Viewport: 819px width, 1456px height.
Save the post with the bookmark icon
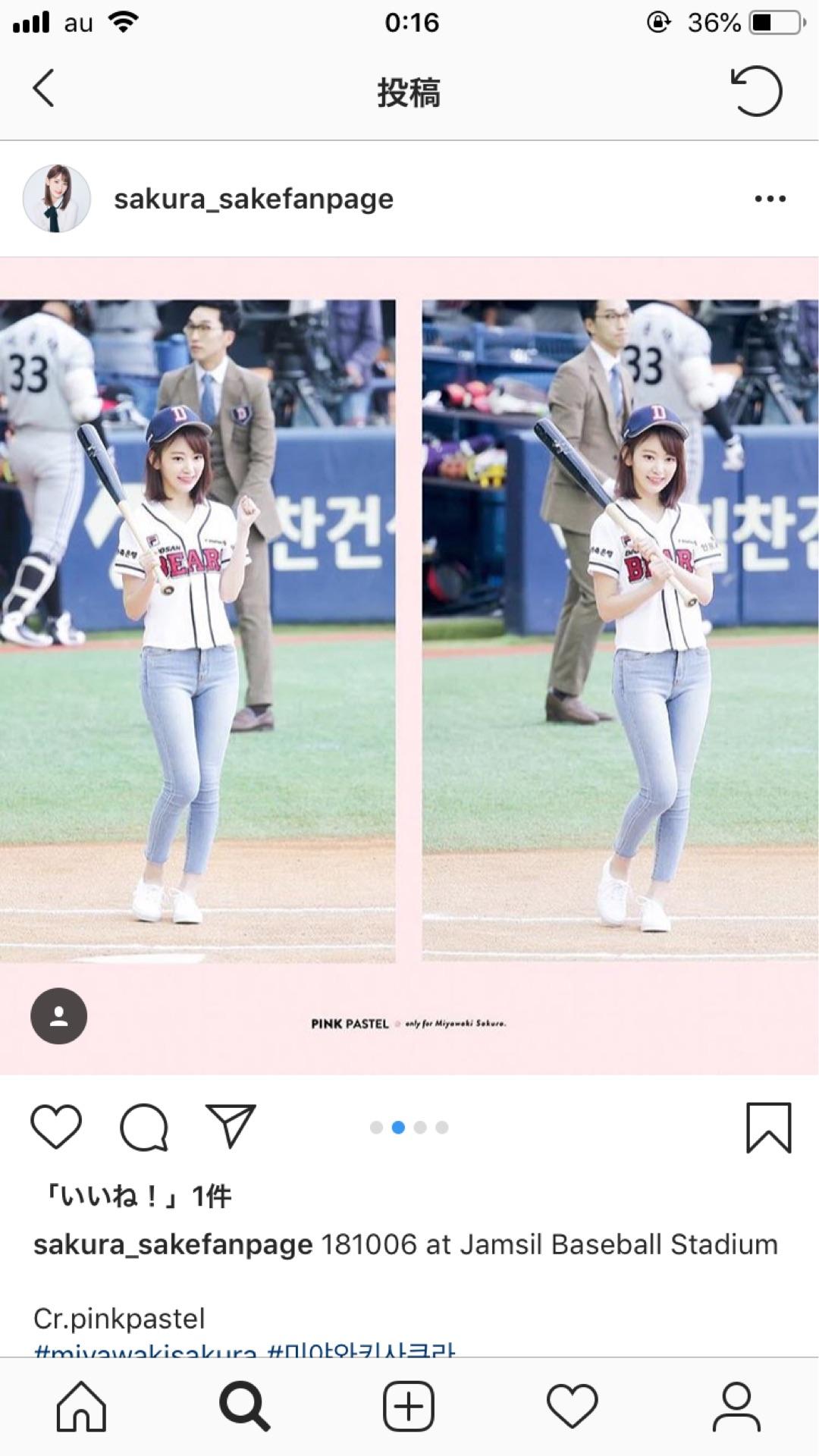coord(768,1128)
